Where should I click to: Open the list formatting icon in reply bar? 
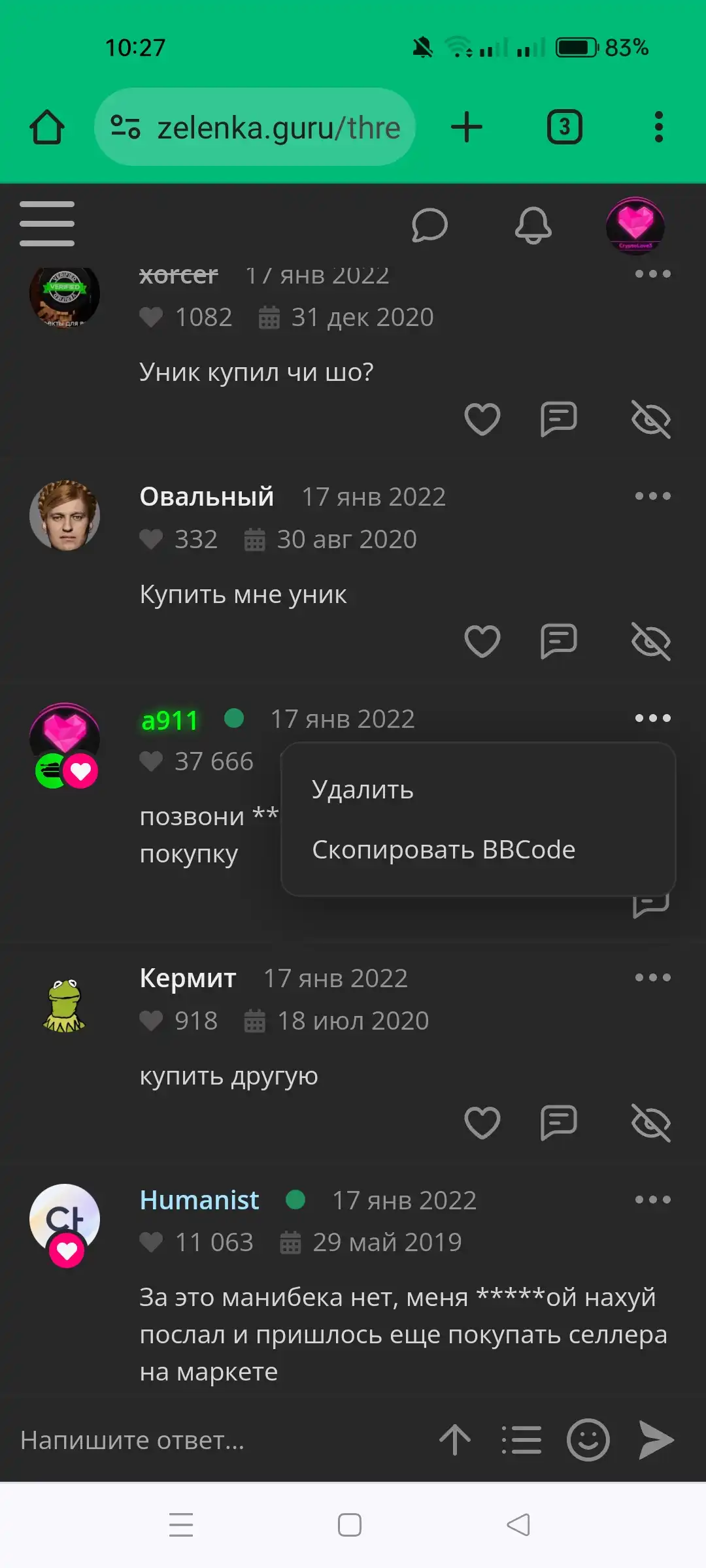point(522,1440)
